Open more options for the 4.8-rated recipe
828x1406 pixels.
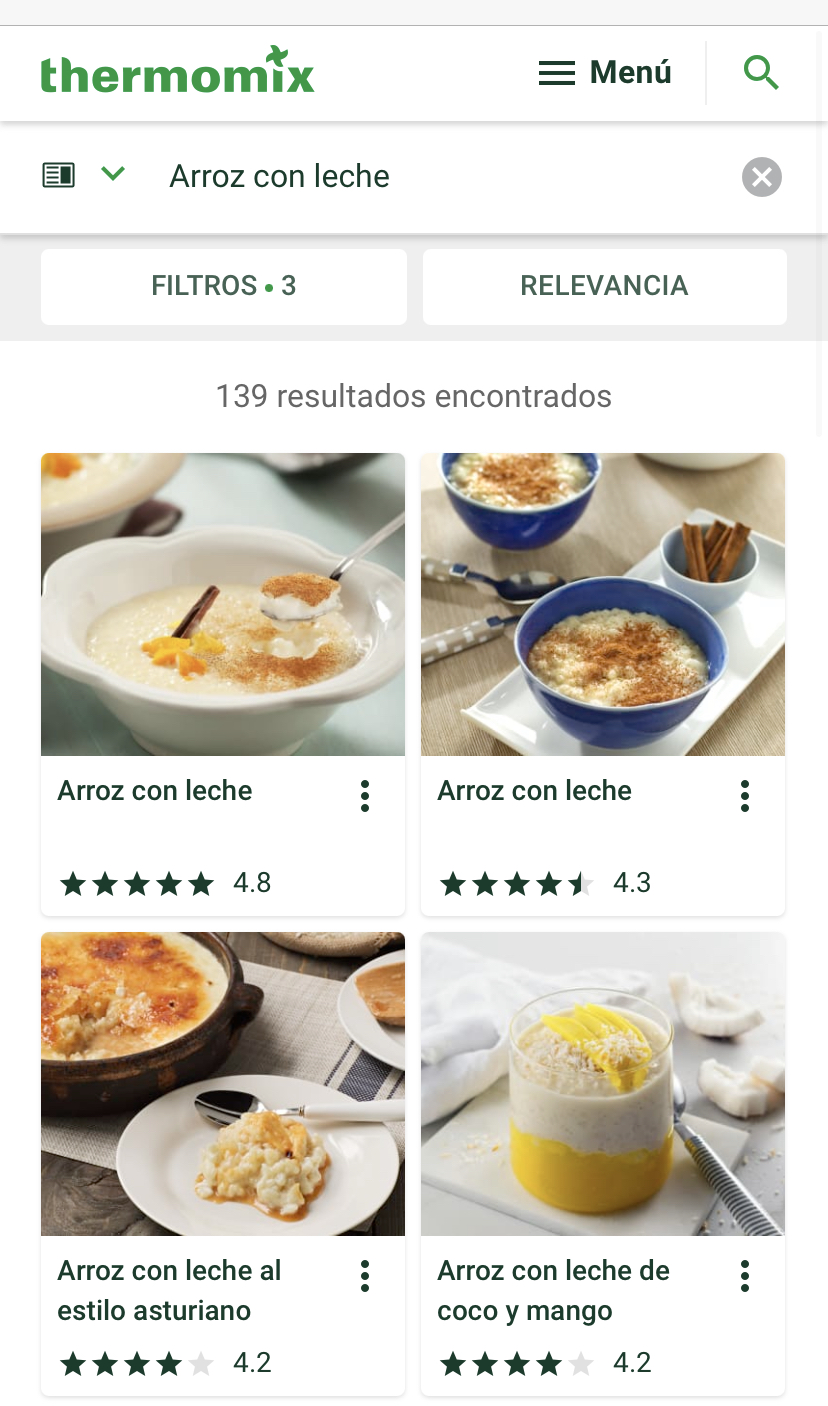pos(365,796)
